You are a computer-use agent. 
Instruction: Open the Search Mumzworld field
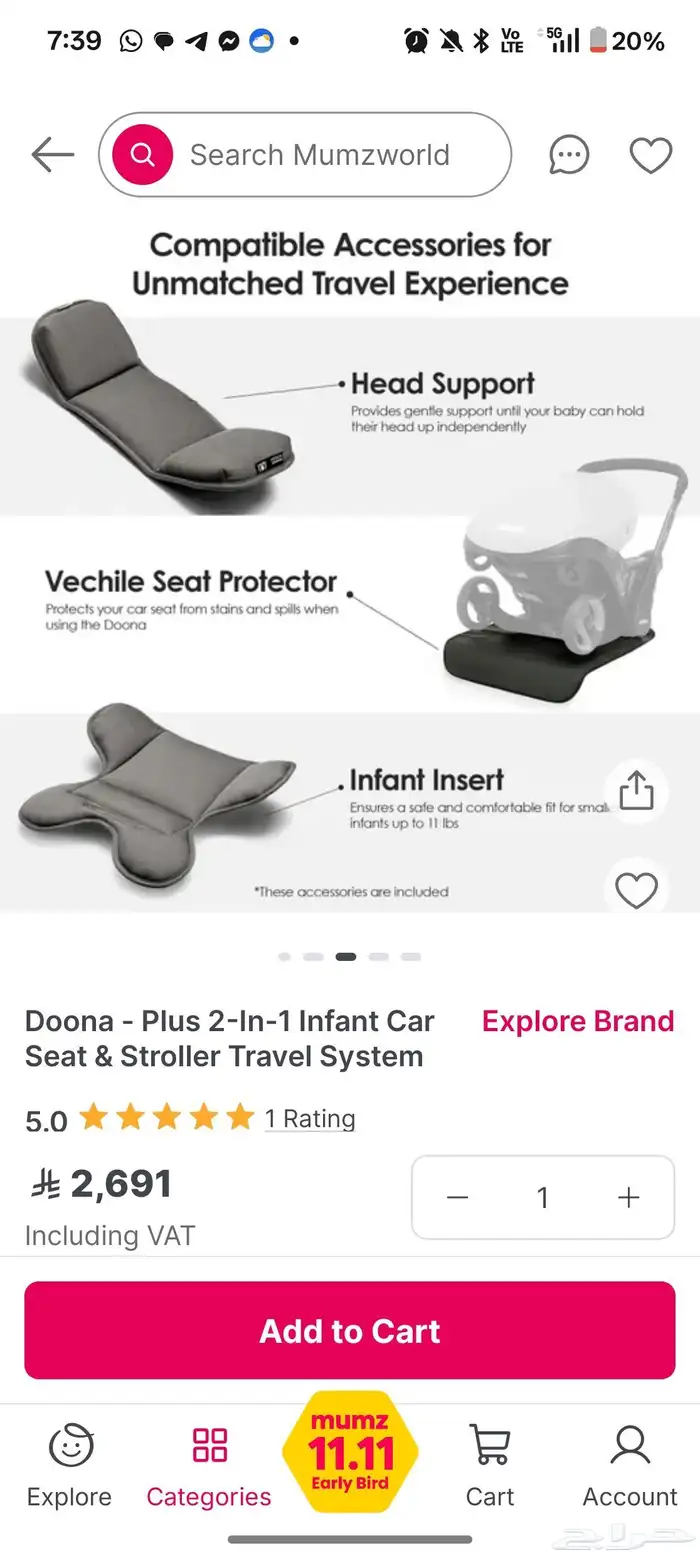(319, 155)
